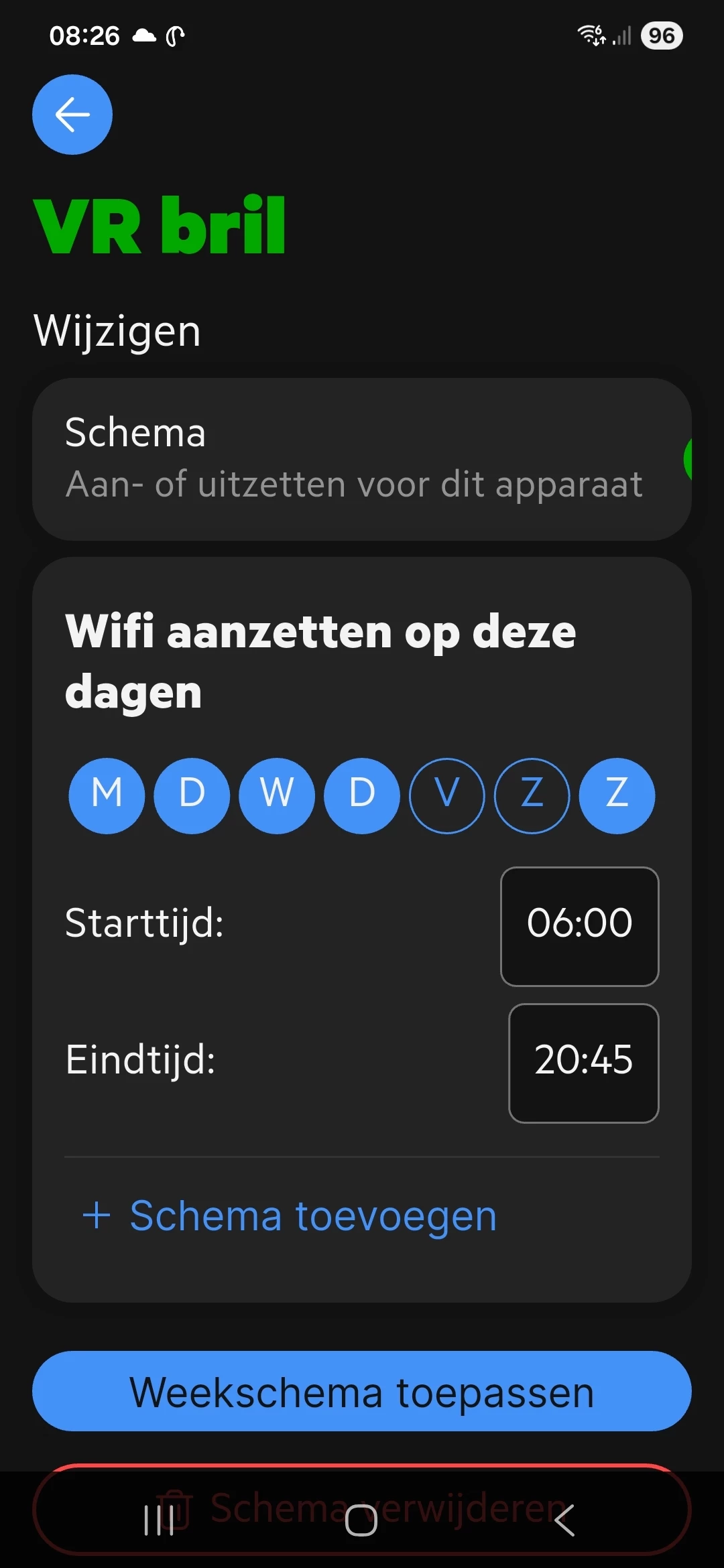Tap the system back chevron
This screenshot has height=1568, width=724.
(x=564, y=1520)
